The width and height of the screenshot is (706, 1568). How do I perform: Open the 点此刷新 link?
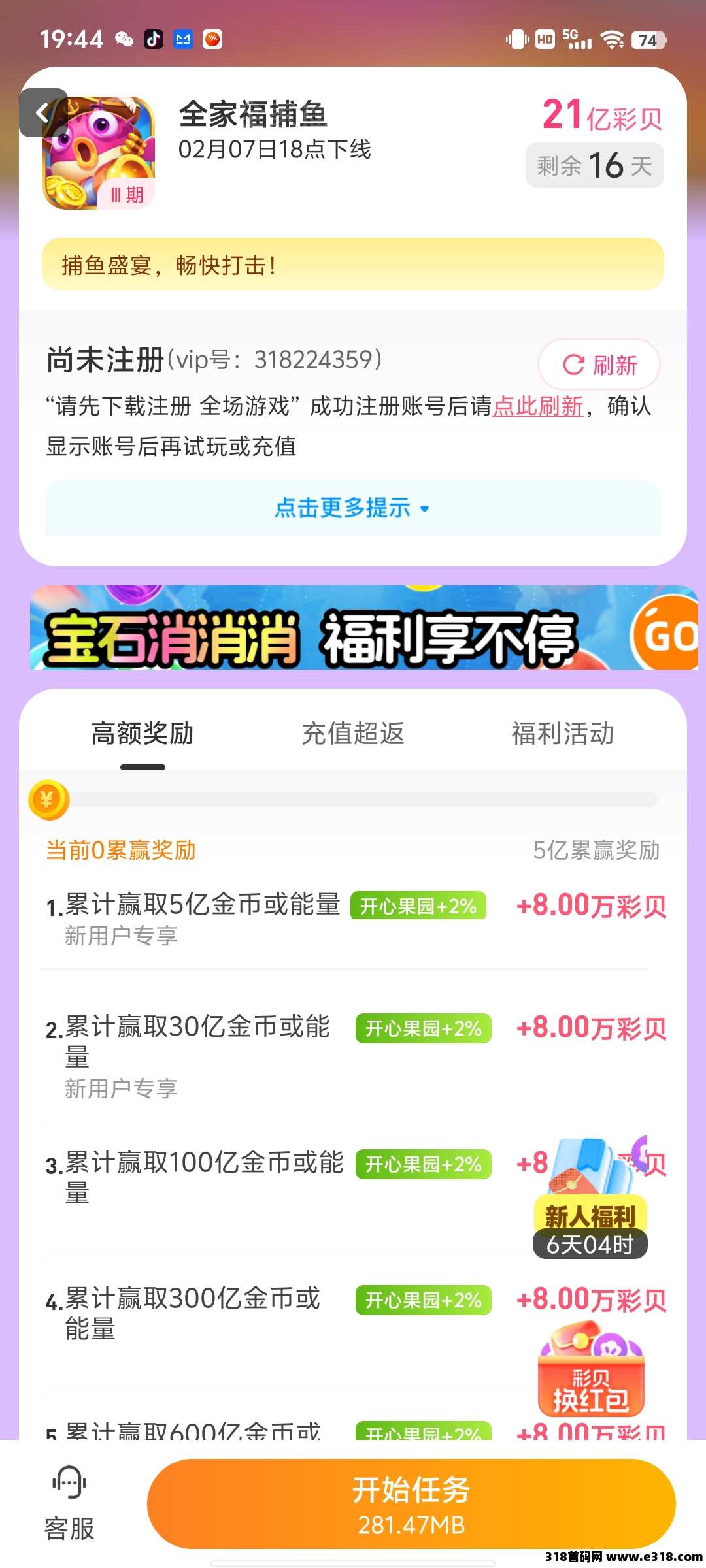[x=537, y=406]
